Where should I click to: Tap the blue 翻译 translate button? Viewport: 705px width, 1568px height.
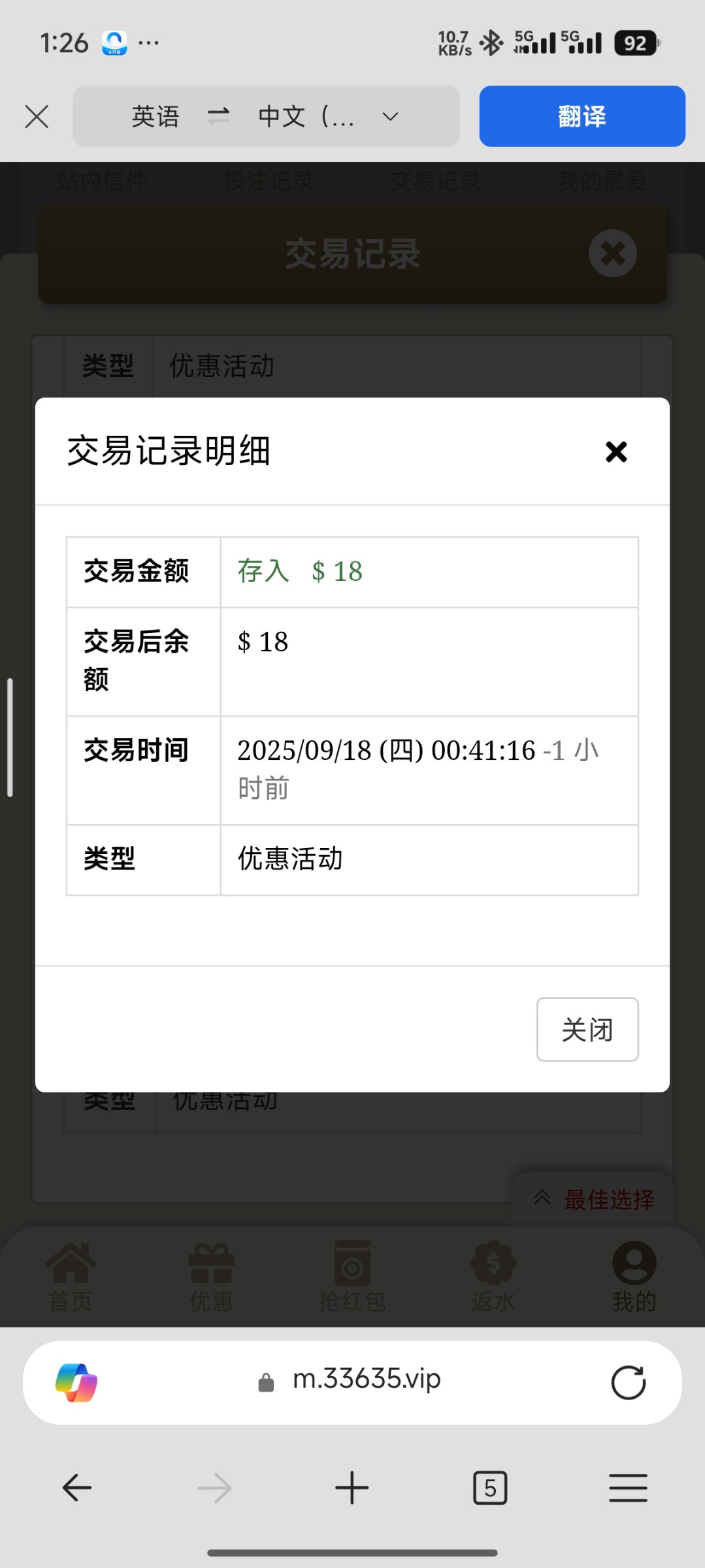click(x=582, y=116)
